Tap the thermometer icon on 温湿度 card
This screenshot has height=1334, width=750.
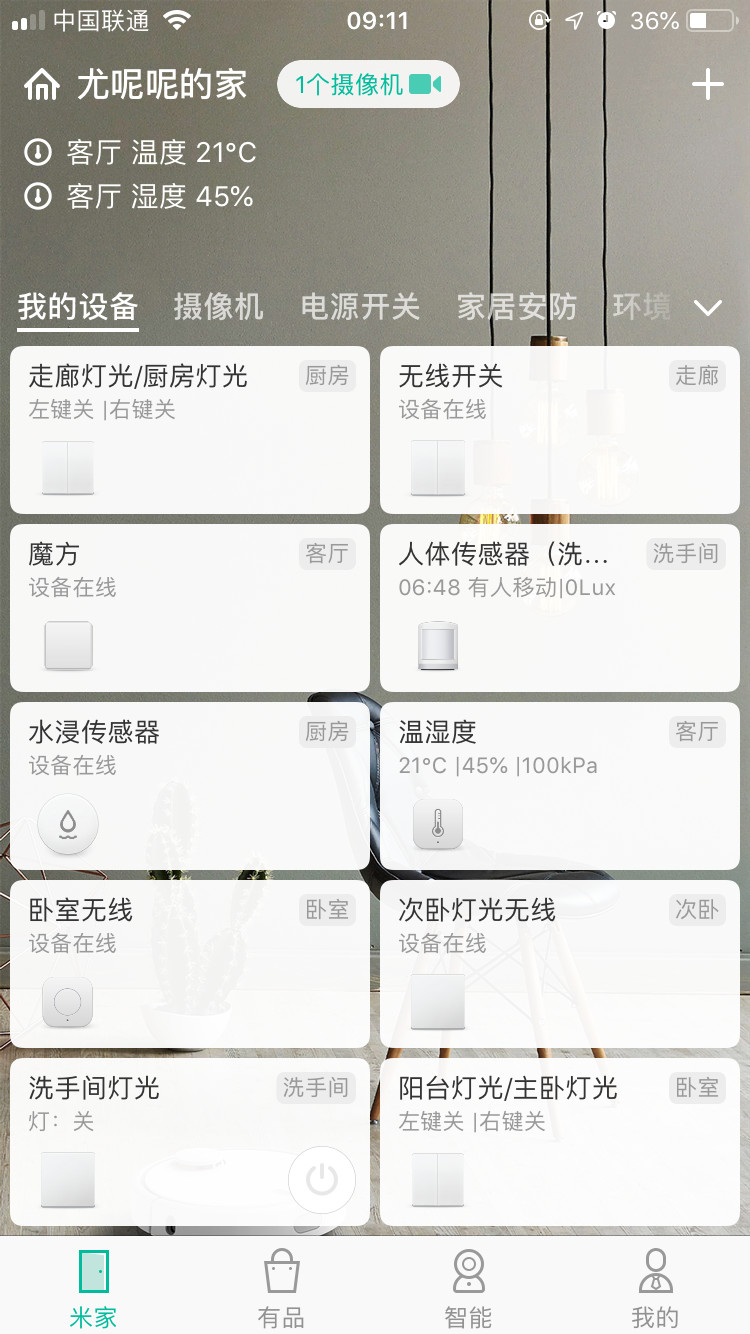[437, 824]
